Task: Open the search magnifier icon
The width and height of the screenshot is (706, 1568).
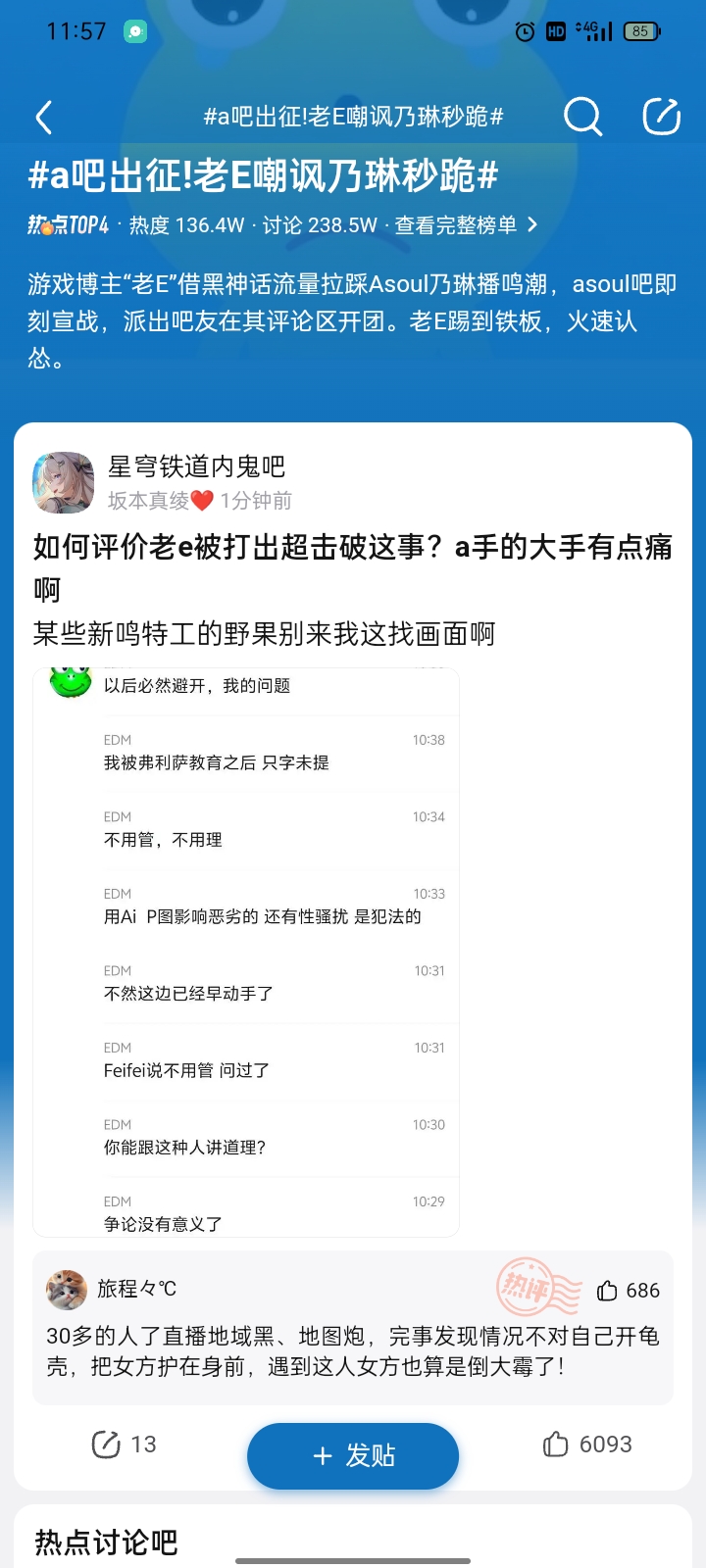Action: (582, 117)
